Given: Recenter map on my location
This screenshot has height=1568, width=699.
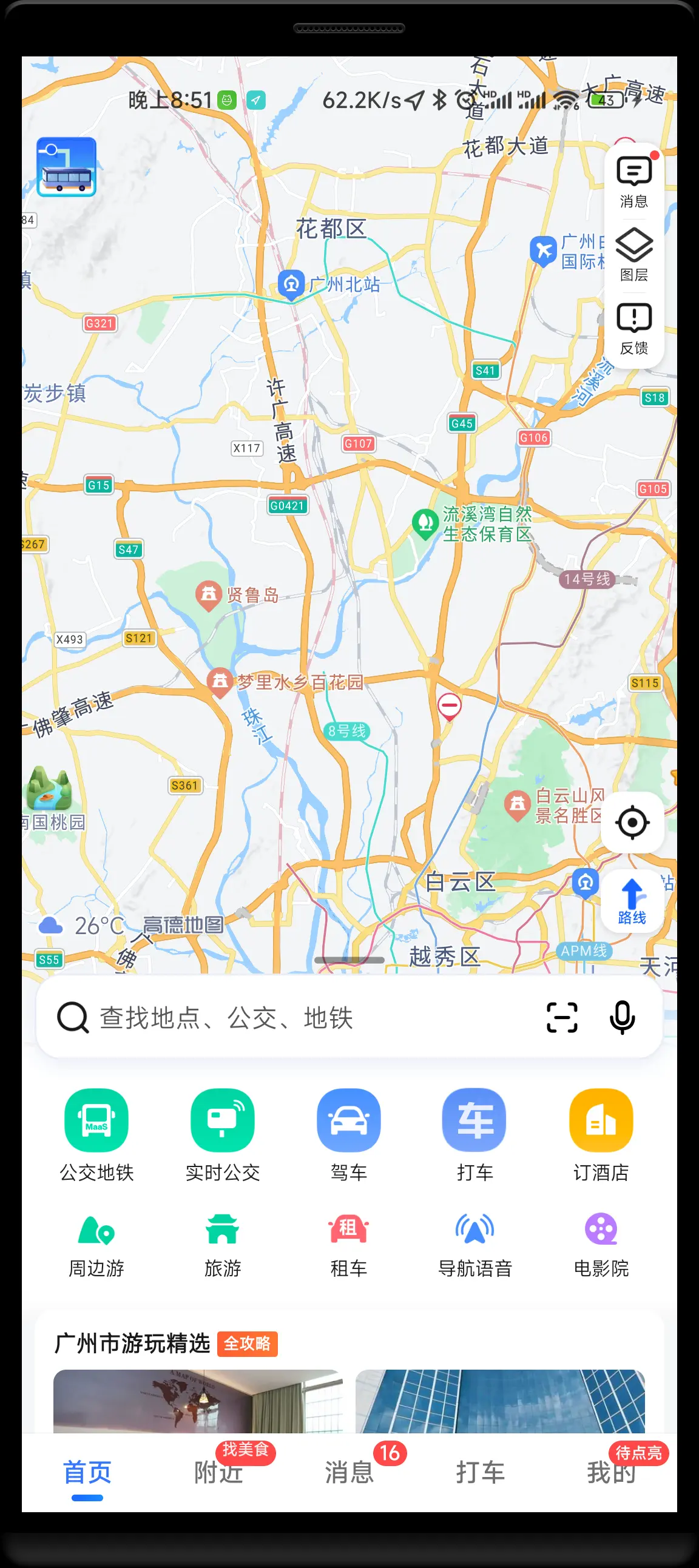Looking at the screenshot, I should (632, 823).
